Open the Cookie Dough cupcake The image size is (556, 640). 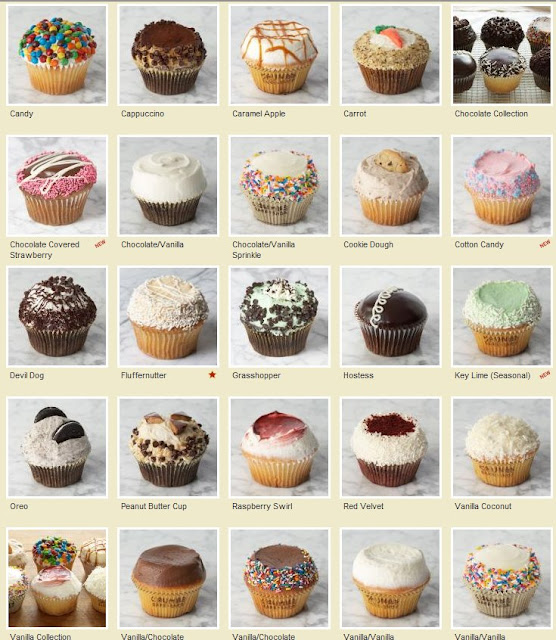click(391, 186)
